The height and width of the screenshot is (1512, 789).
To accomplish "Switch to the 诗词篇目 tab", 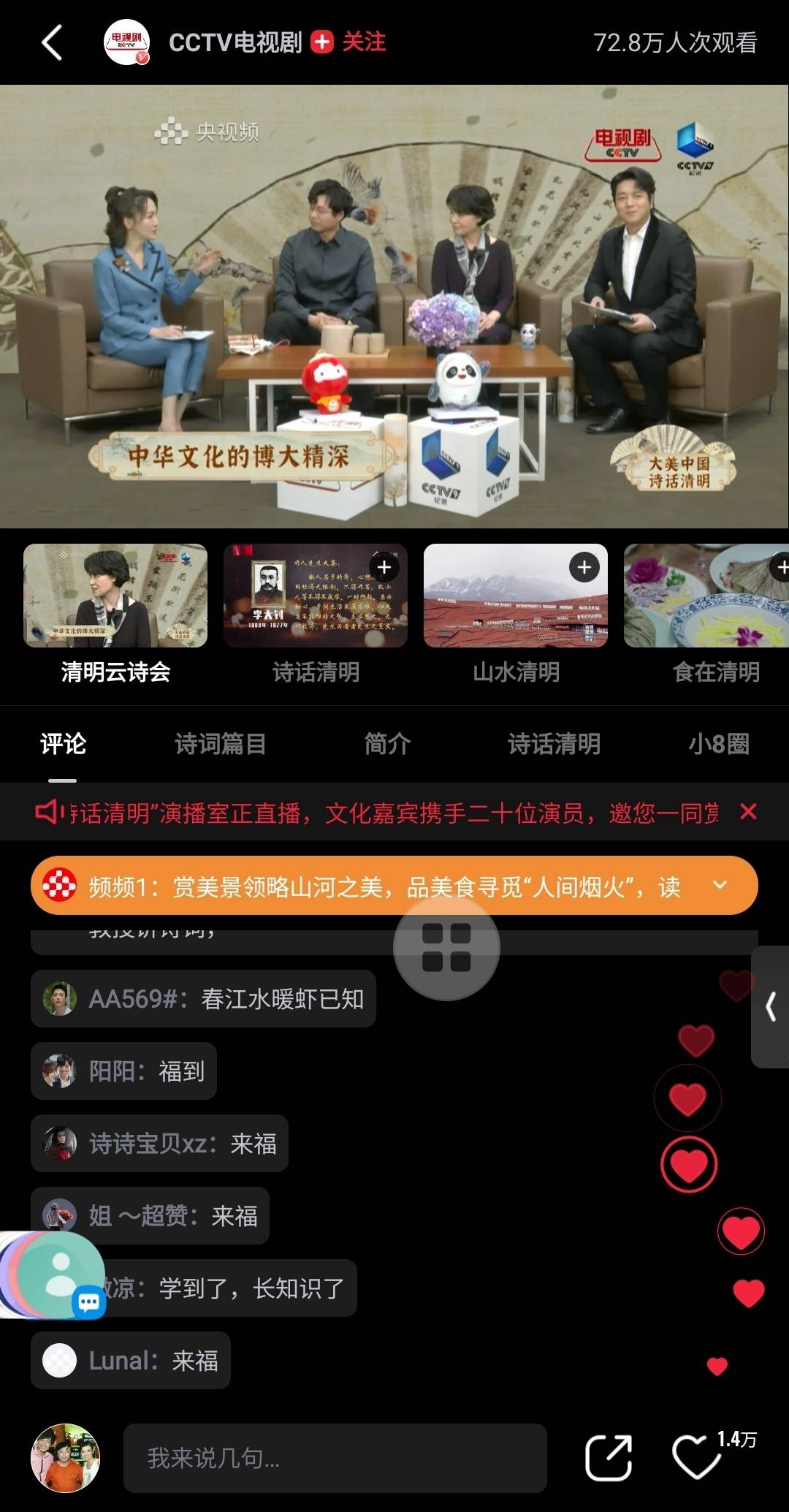I will click(x=220, y=744).
